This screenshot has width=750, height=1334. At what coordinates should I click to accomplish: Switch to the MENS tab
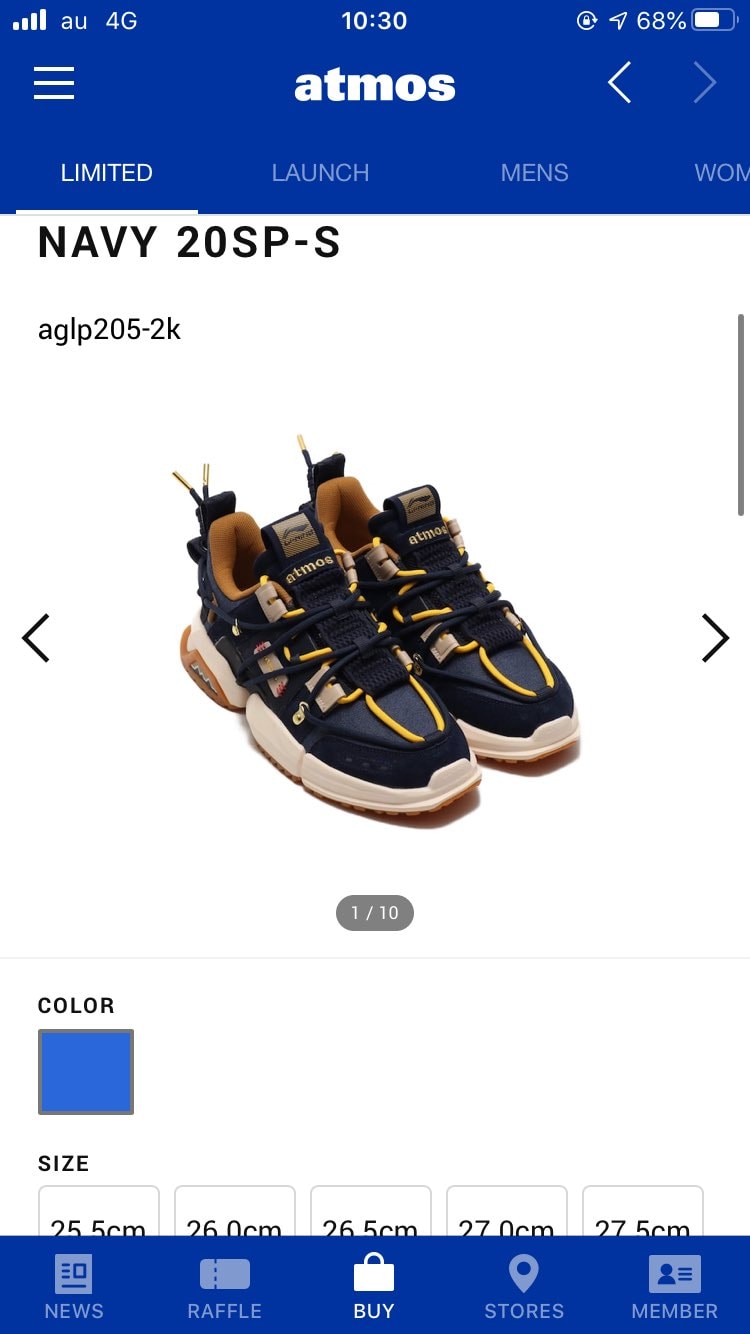pyautogui.click(x=534, y=172)
